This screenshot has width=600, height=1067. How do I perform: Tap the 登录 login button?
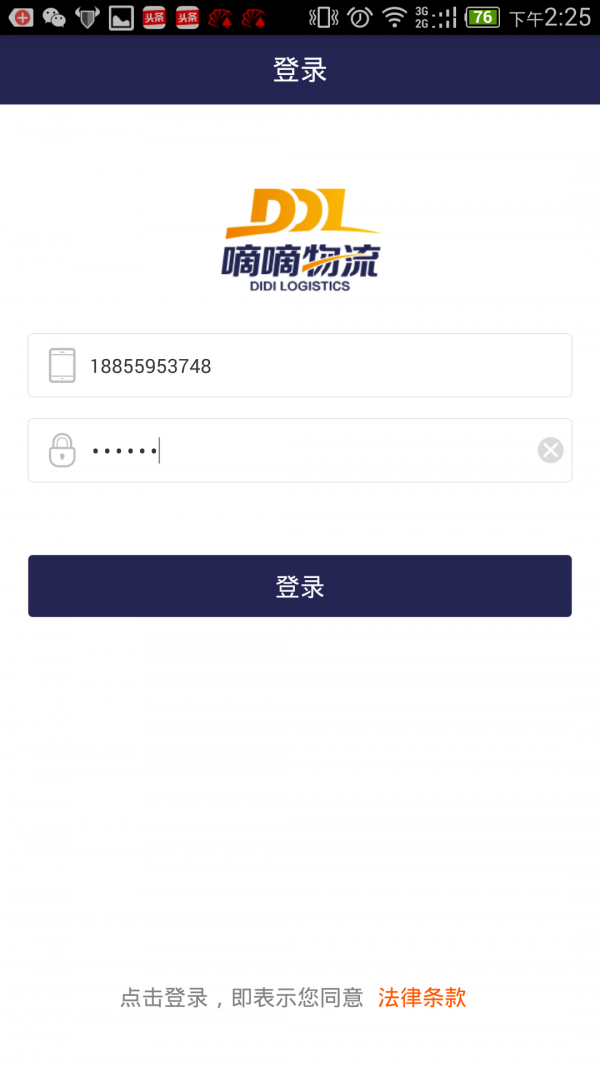tap(300, 586)
